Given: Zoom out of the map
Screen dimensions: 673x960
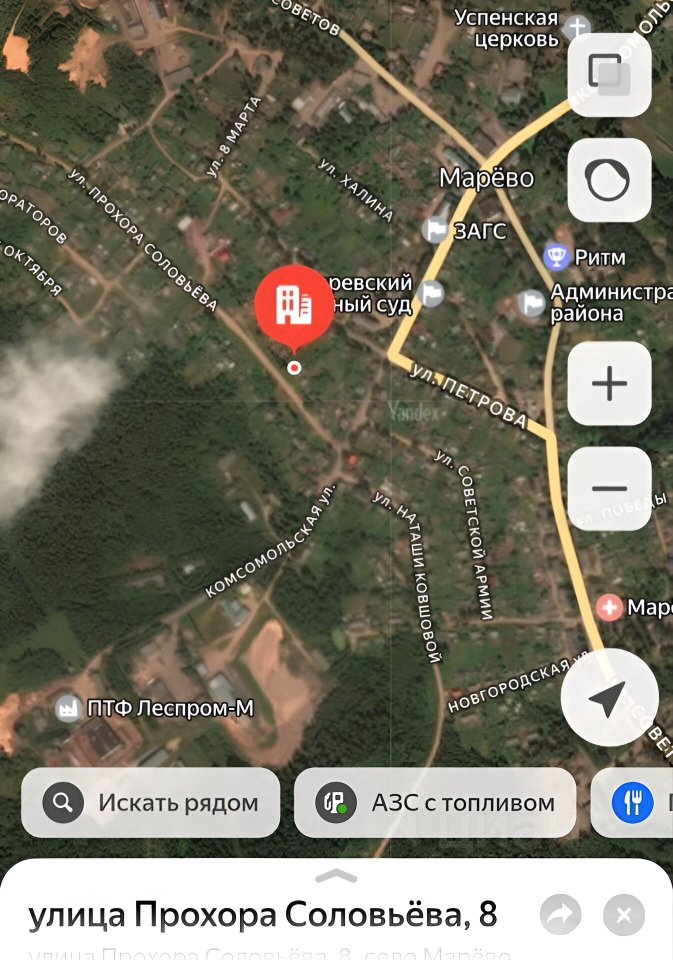Looking at the screenshot, I should 609,488.
